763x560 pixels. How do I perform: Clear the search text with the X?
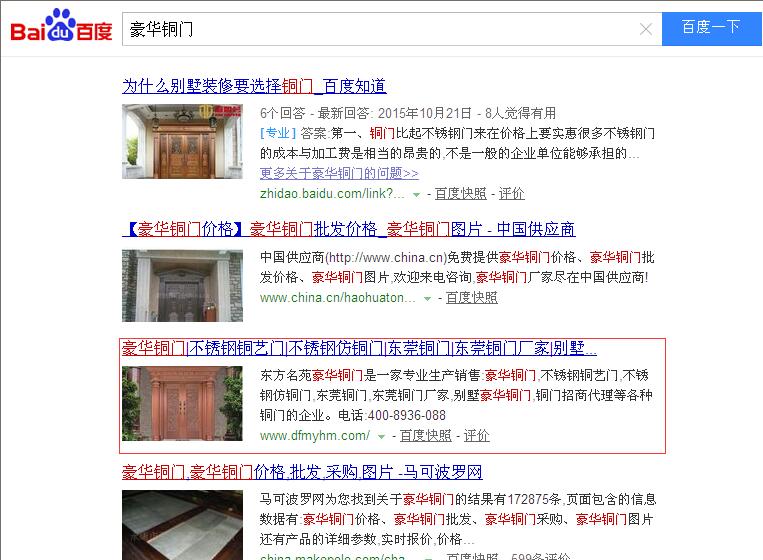(x=646, y=29)
